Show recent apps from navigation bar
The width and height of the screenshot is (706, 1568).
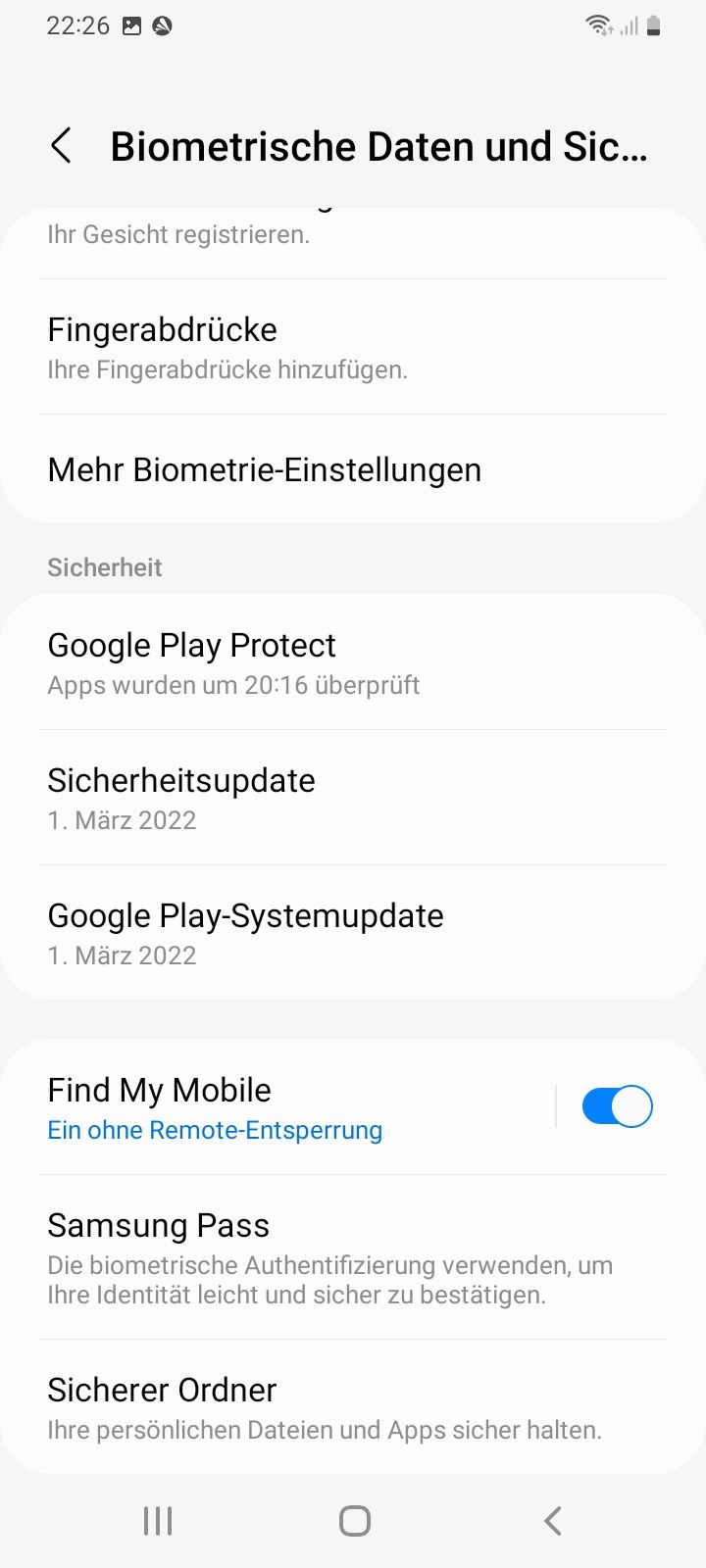point(157,1521)
